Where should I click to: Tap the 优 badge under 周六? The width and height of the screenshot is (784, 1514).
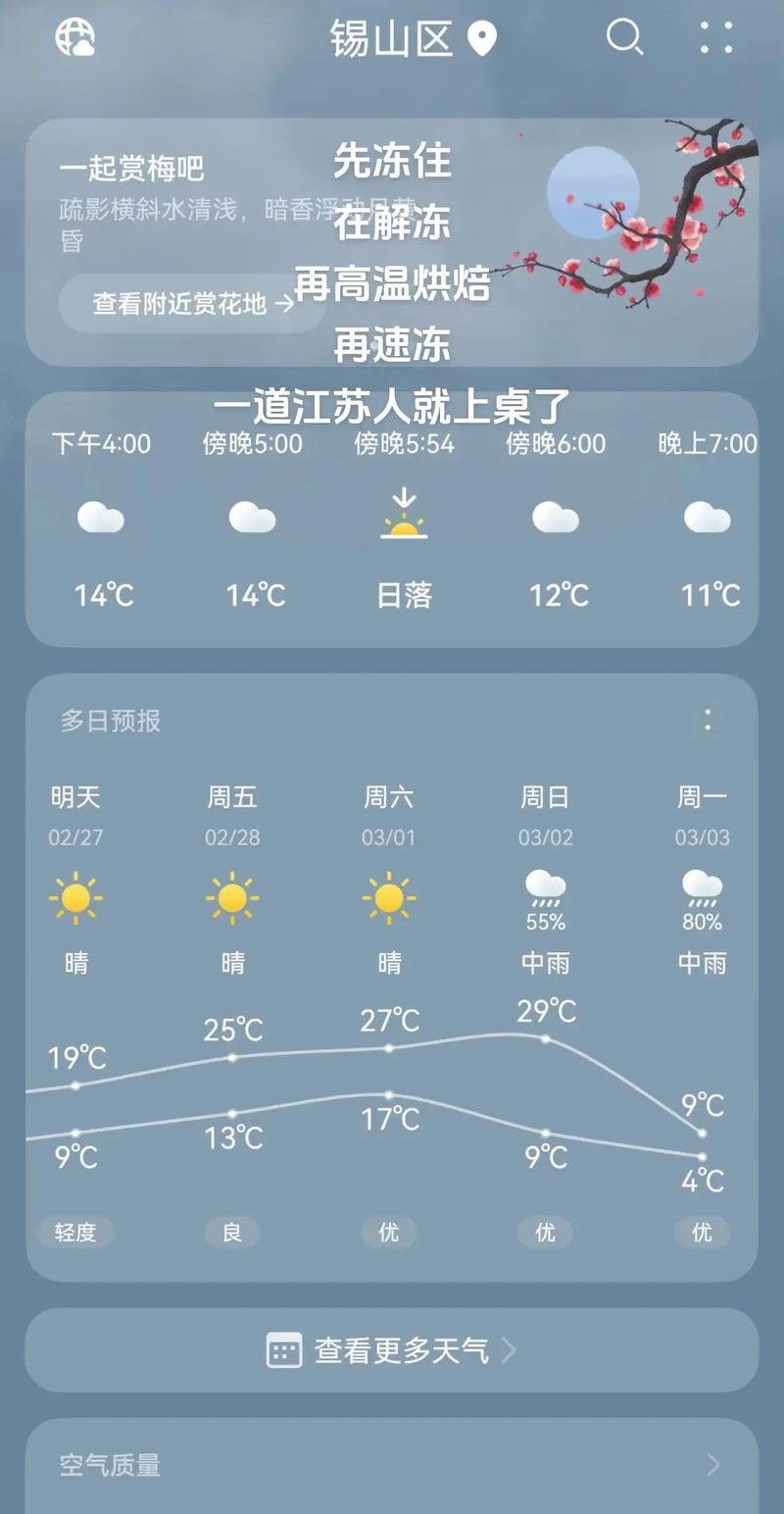388,1233
